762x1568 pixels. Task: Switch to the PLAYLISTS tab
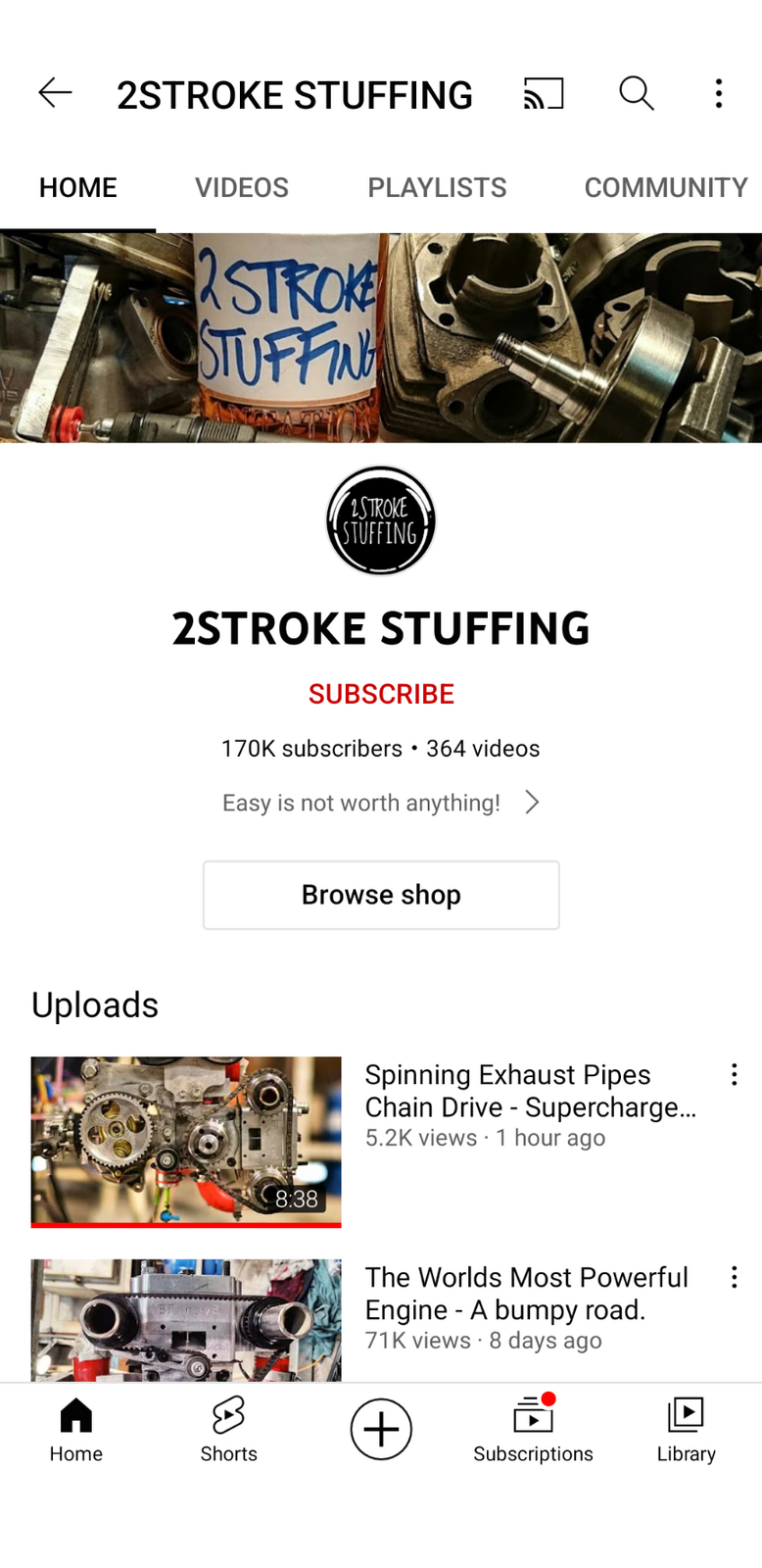[437, 187]
